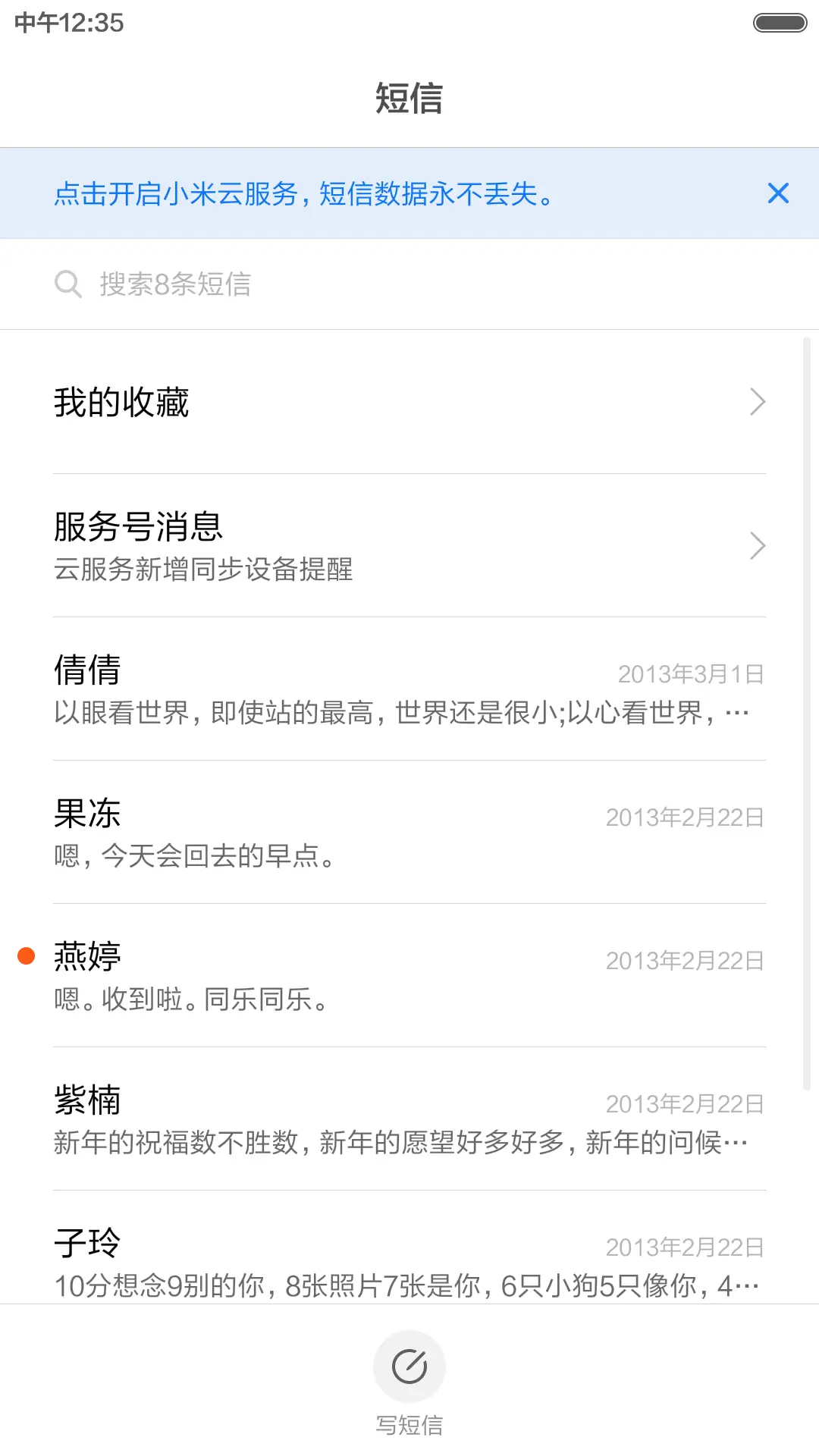819x1456 pixels.
Task: Toggle cloud backup via the blue banner
Action: 303,193
